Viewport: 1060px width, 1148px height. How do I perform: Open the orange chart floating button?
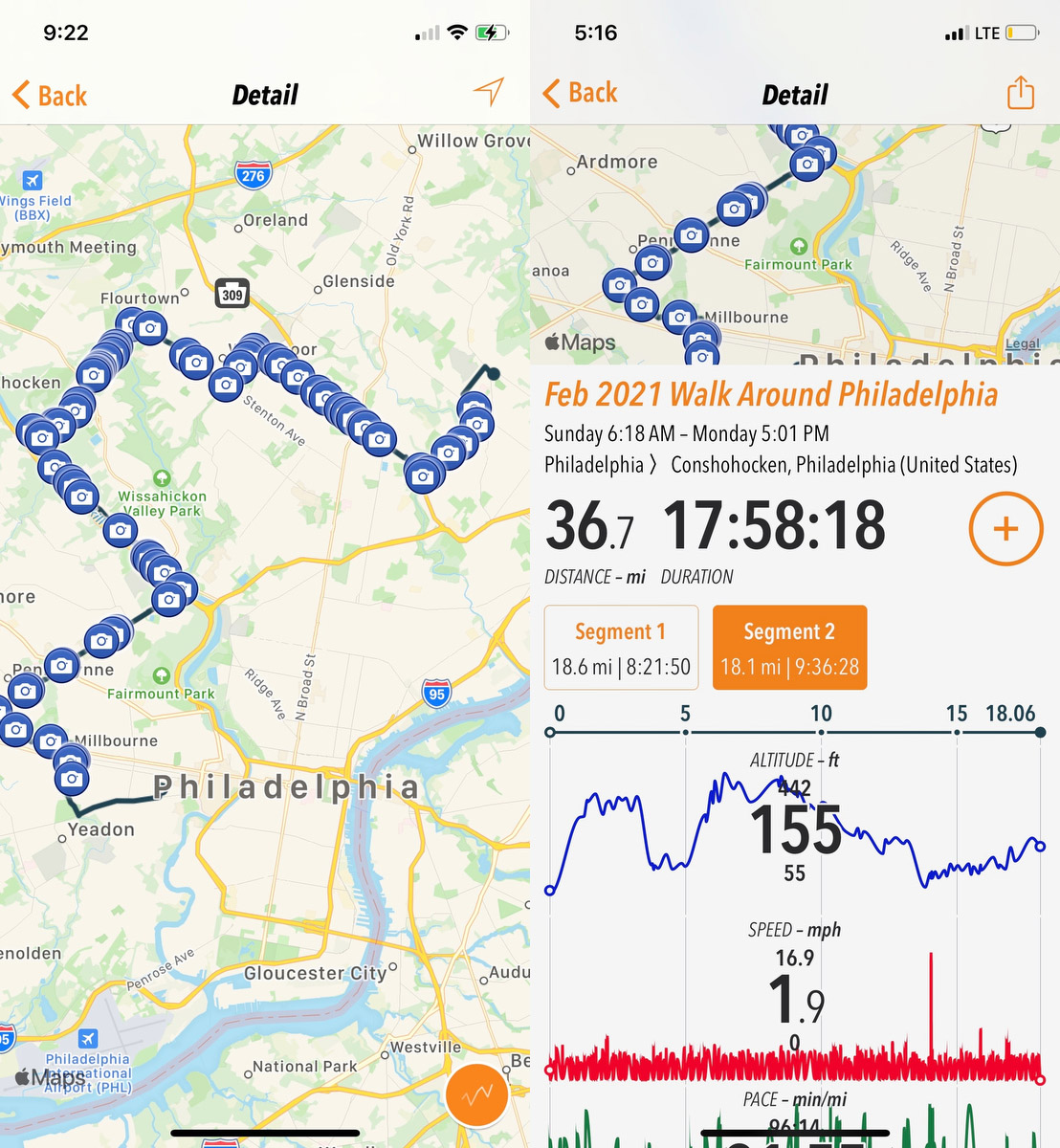[x=476, y=1094]
